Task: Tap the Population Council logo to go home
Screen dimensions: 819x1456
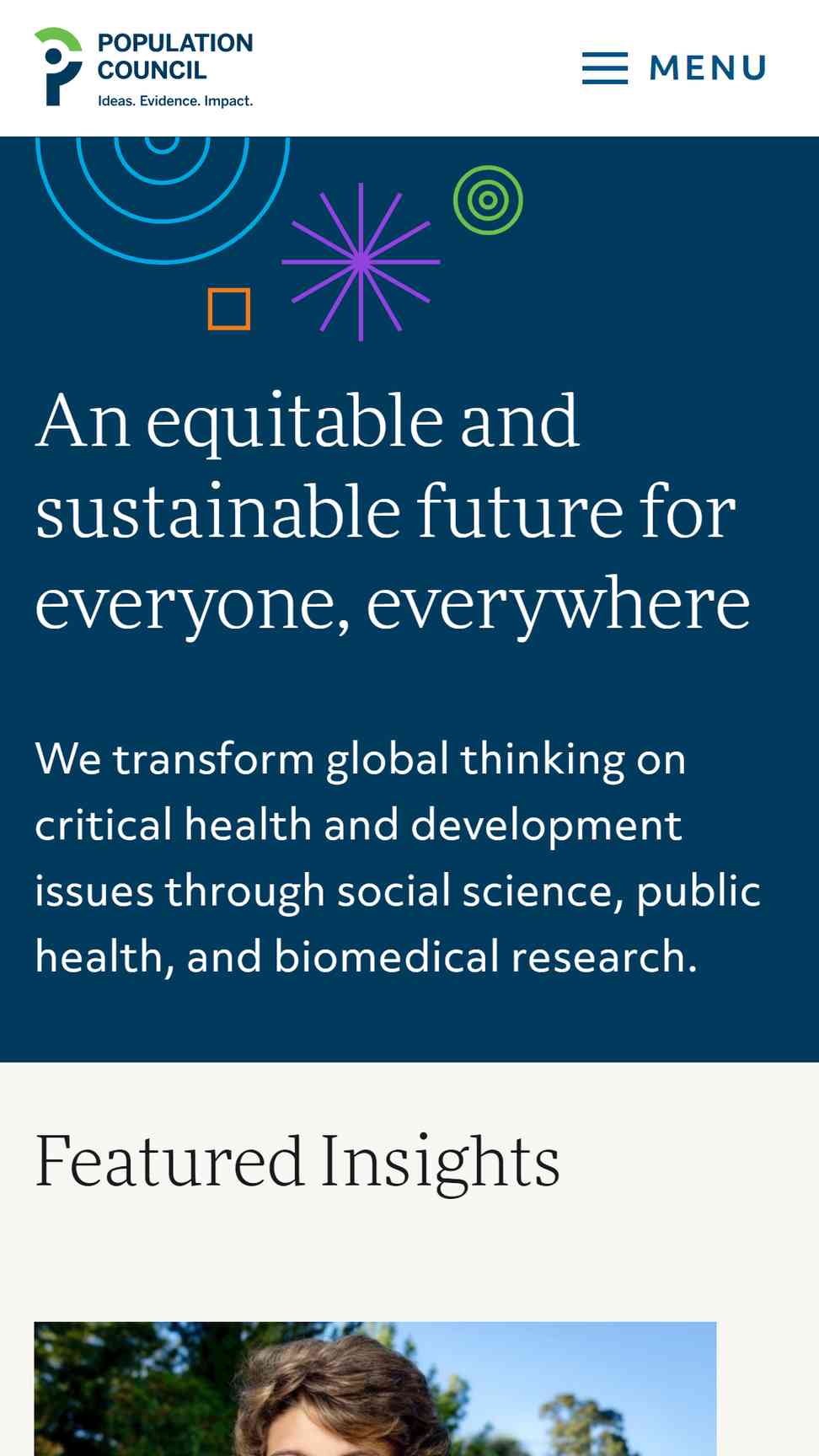Action: pyautogui.click(x=144, y=67)
